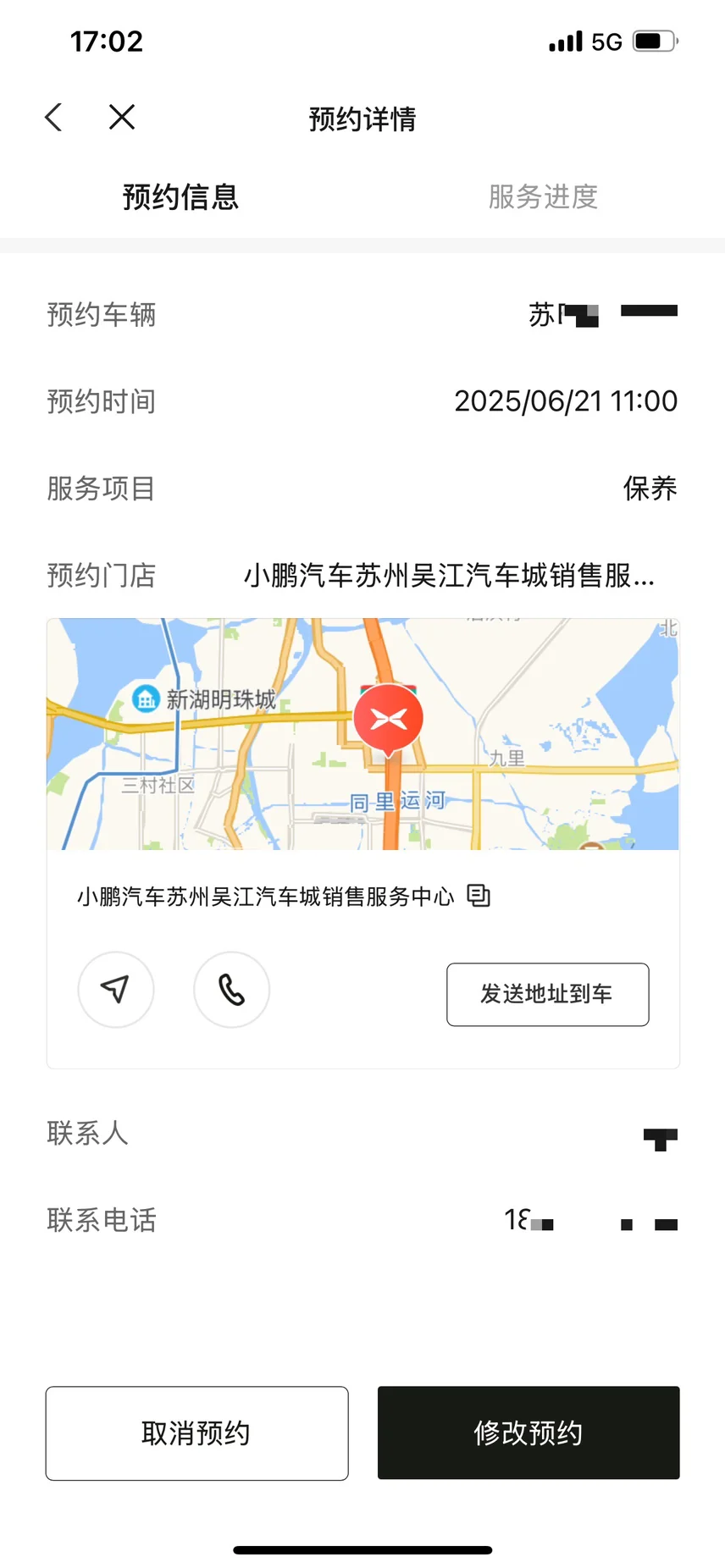
Task: Open the store location map
Action: tap(362, 734)
